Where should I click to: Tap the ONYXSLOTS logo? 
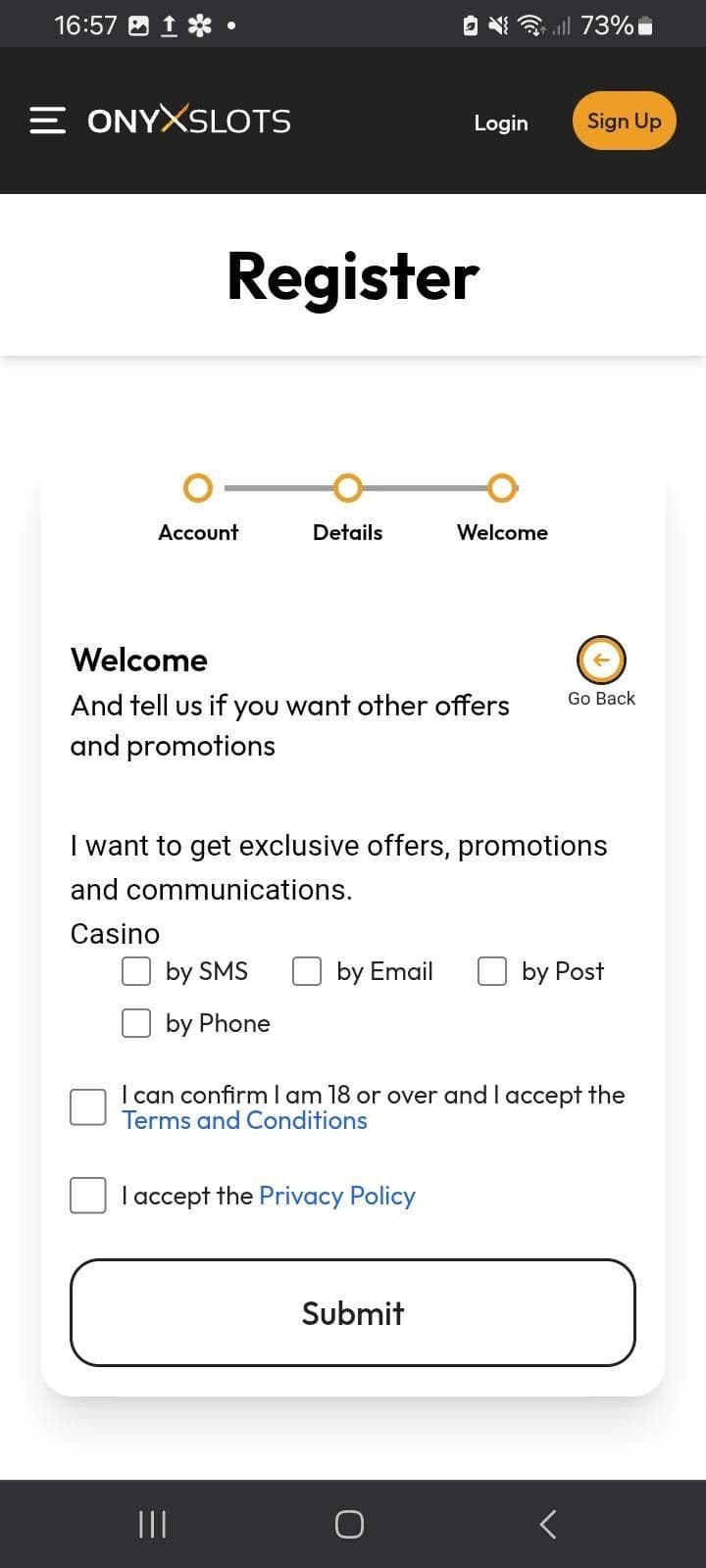[x=188, y=120]
